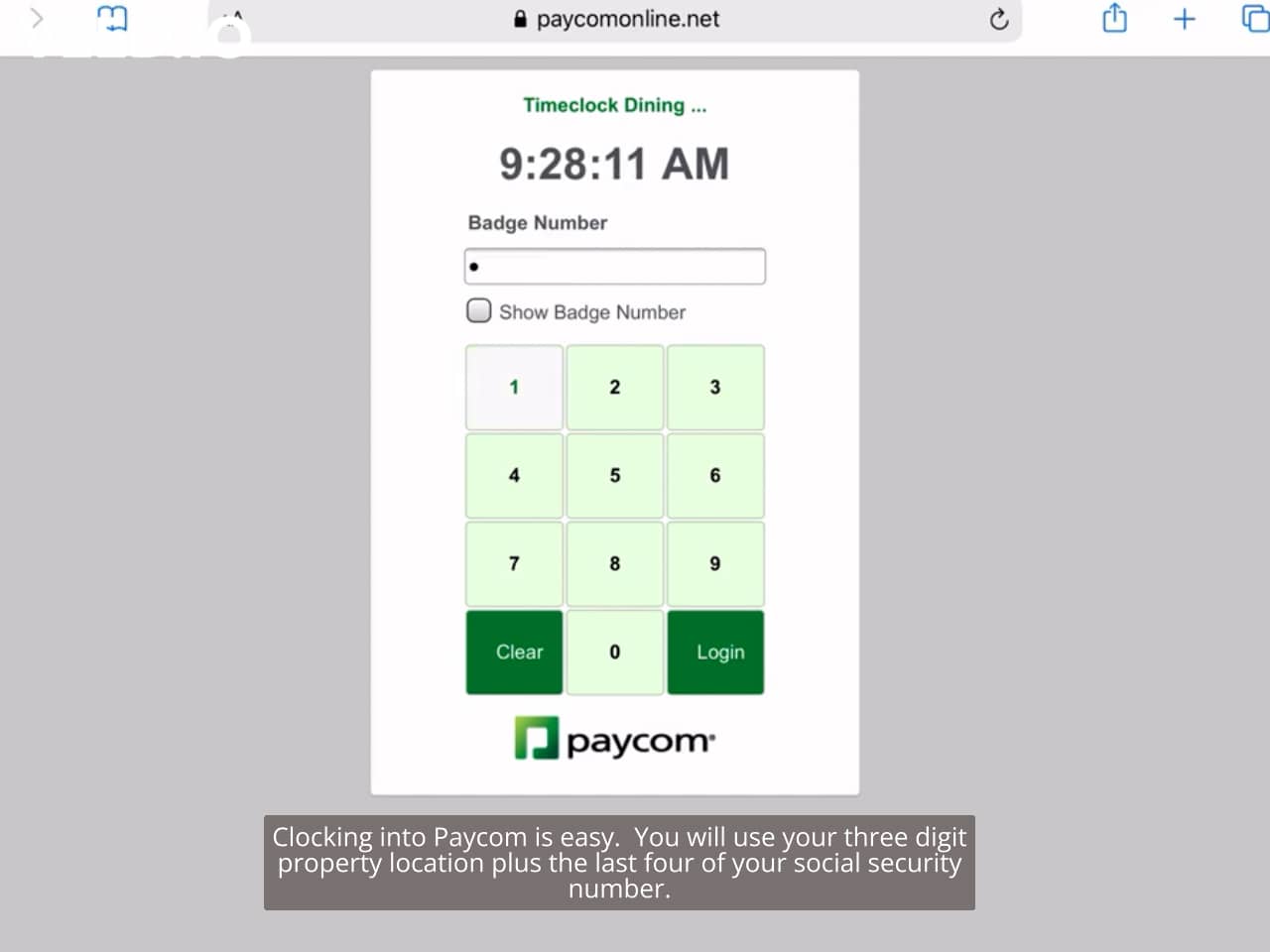Open a new browser tab
Image resolution: width=1270 pixels, height=952 pixels.
pos(1184,19)
